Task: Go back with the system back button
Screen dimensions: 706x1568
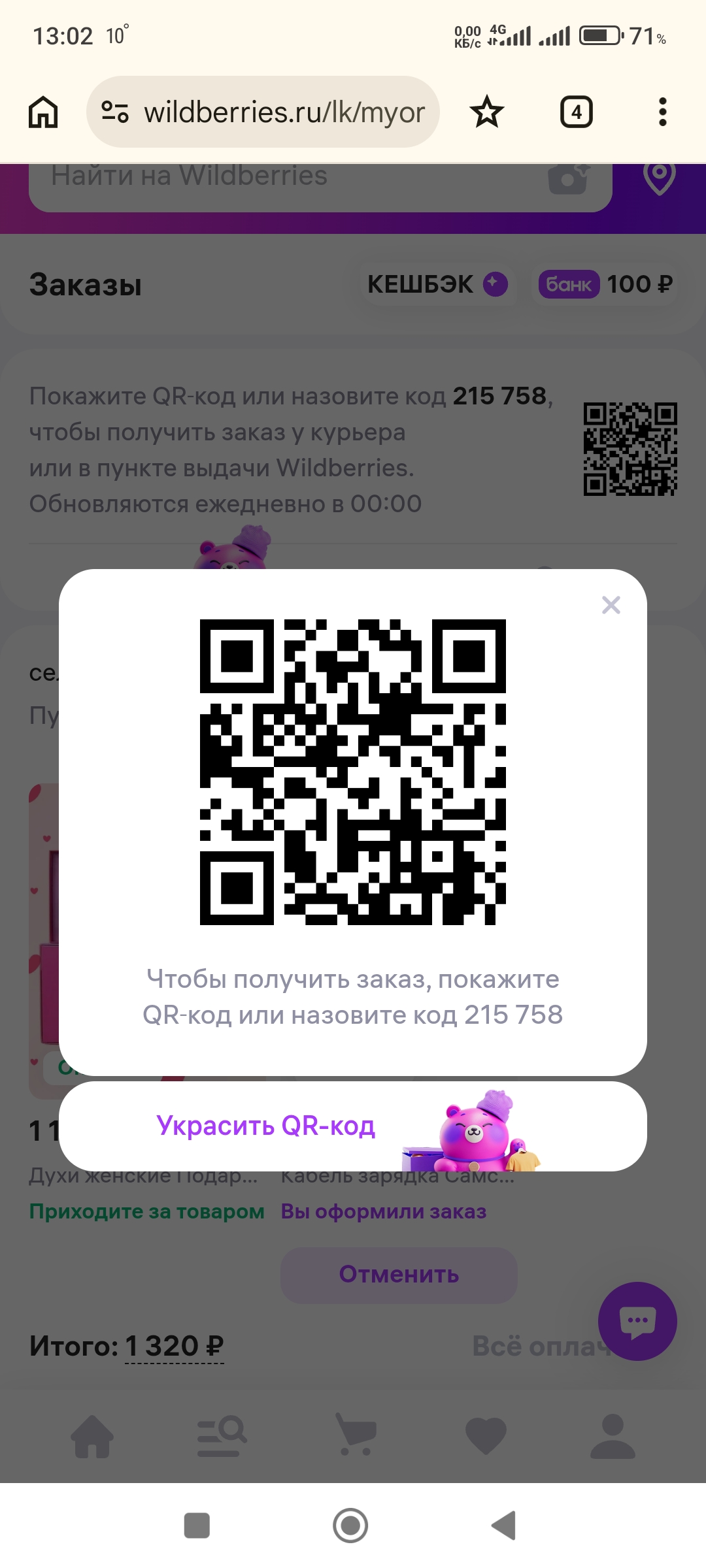Action: point(504,1526)
